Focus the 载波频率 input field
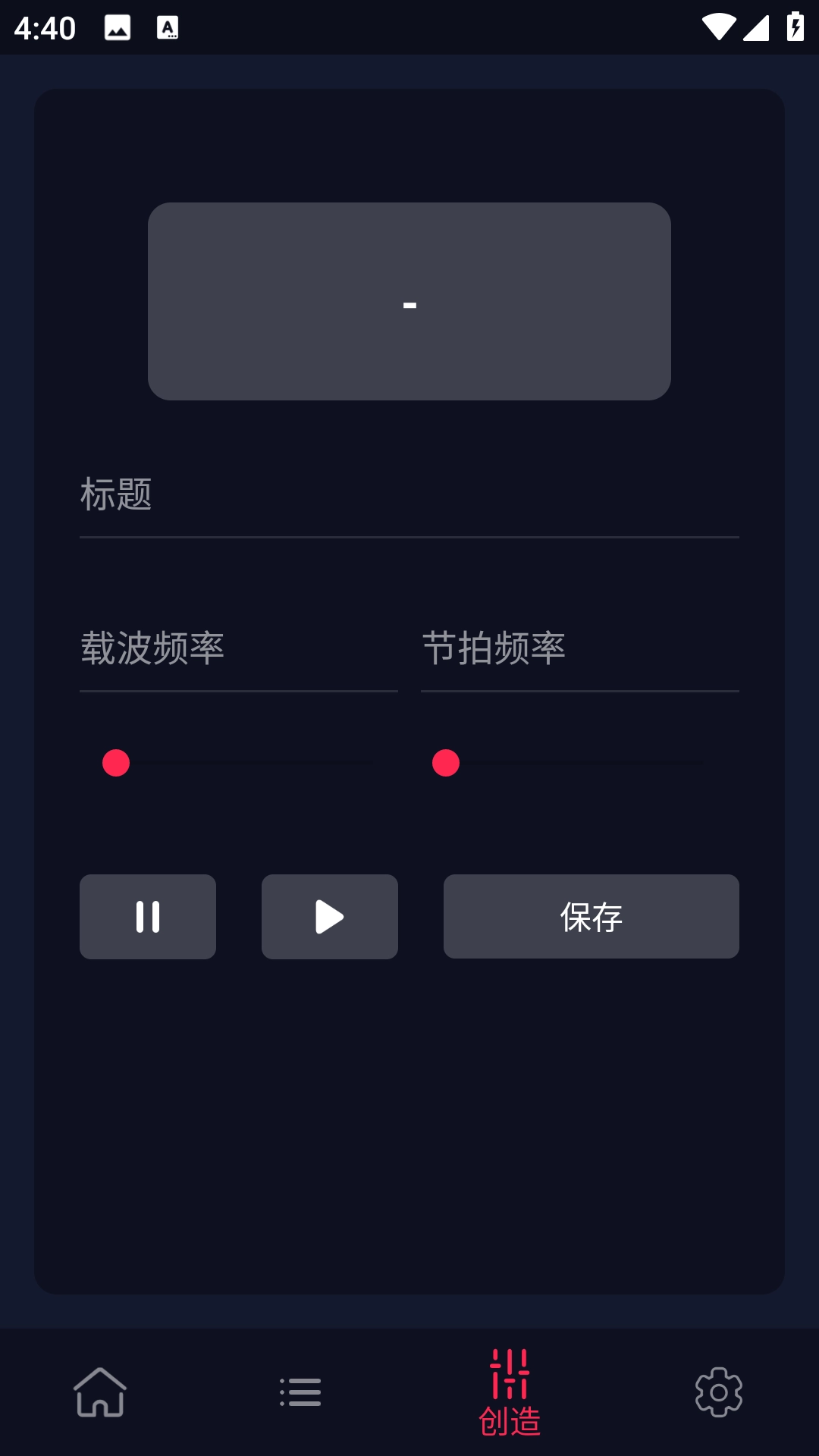 239,652
